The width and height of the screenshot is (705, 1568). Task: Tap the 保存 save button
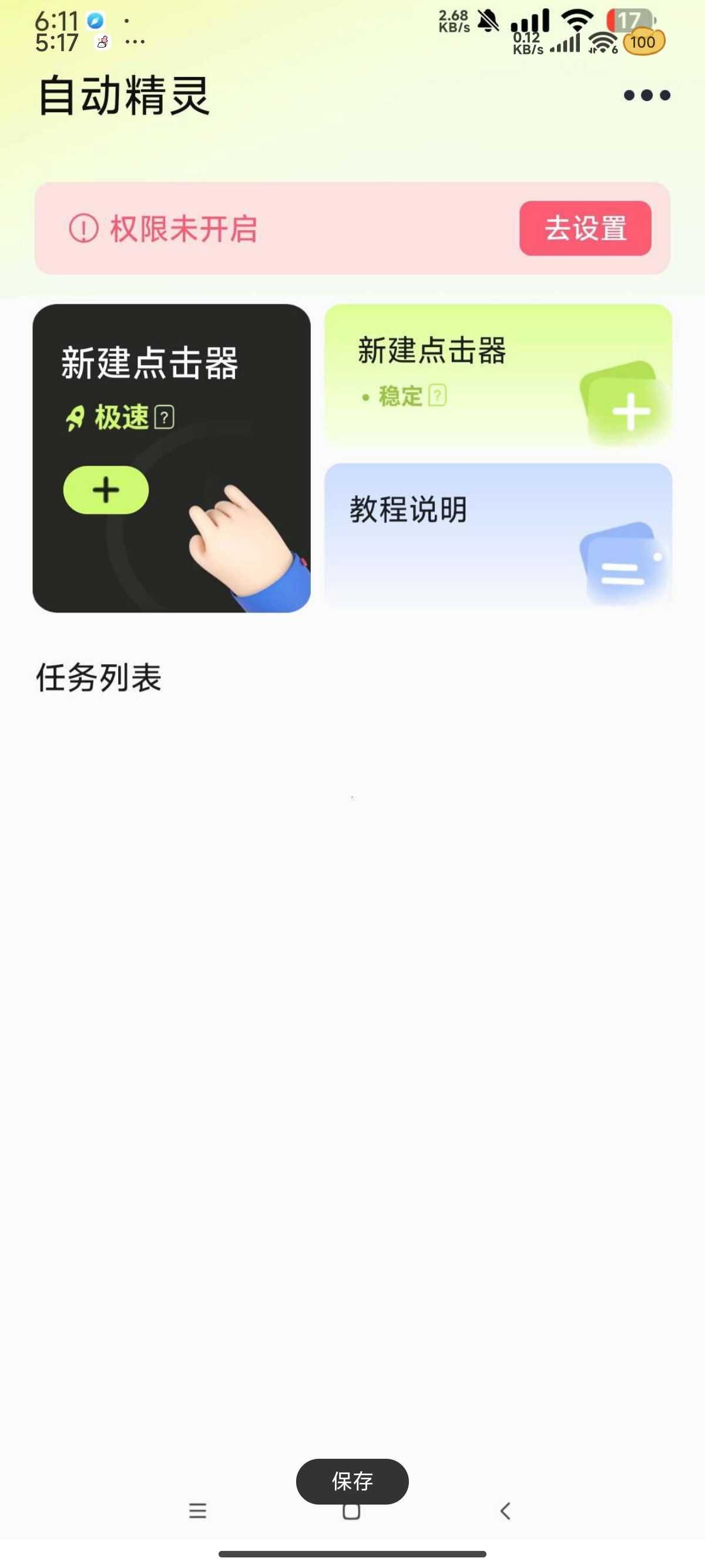[352, 1480]
